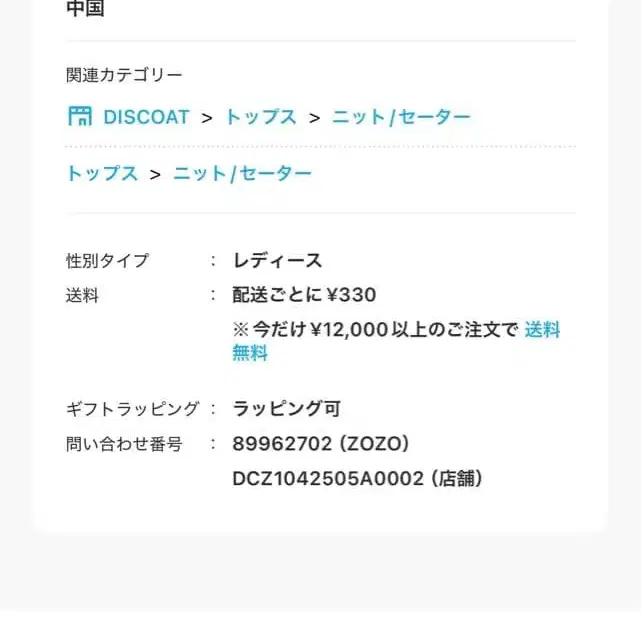
Task: Open ニット/セーター in the DISCOAT breadcrumb
Action: 401,117
